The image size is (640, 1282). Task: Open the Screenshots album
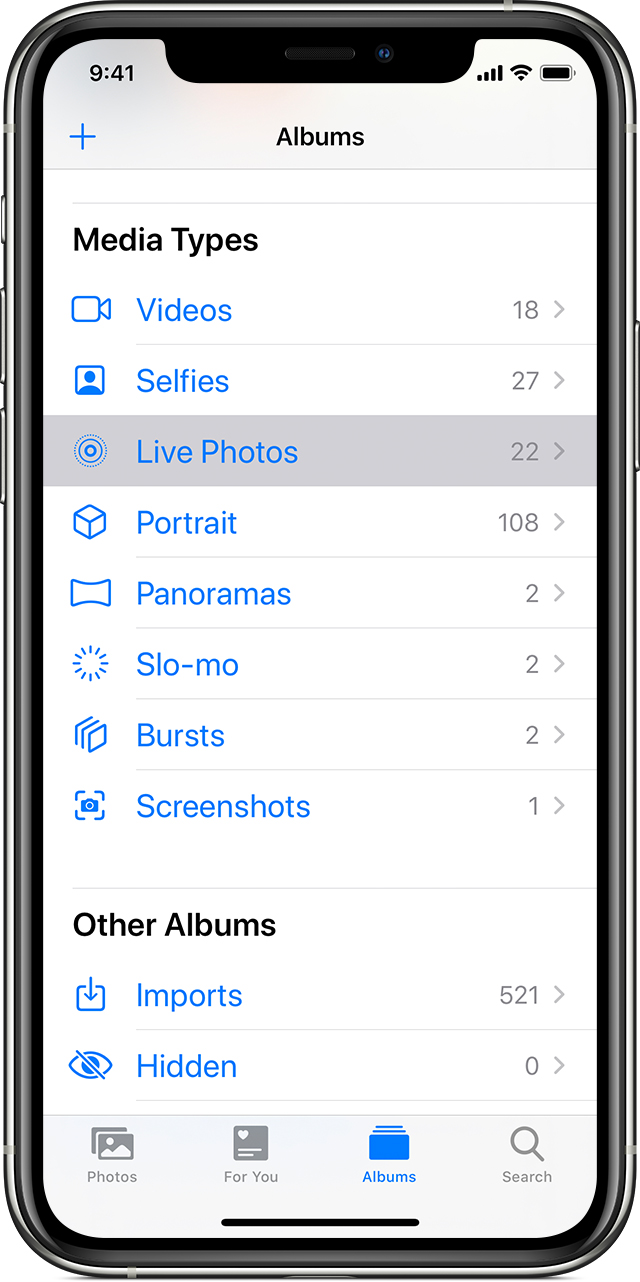pos(223,807)
